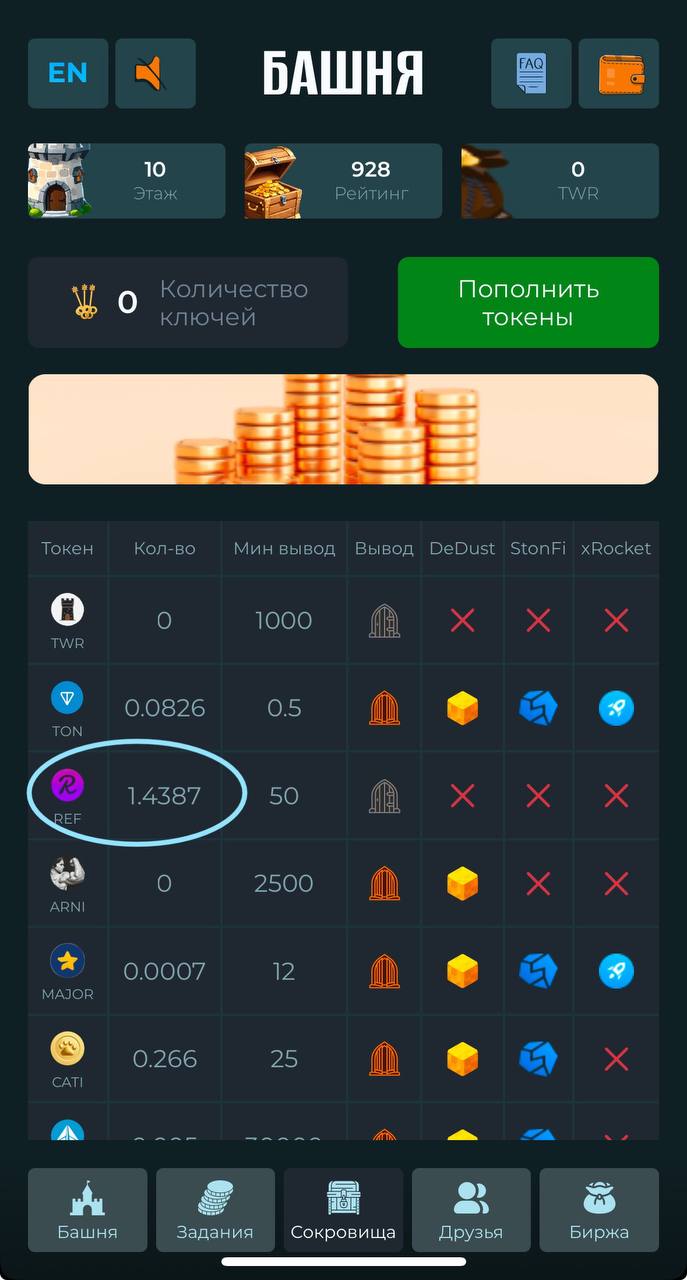Open the FAQ page
Viewport: 687px width, 1280px height.
pos(531,73)
